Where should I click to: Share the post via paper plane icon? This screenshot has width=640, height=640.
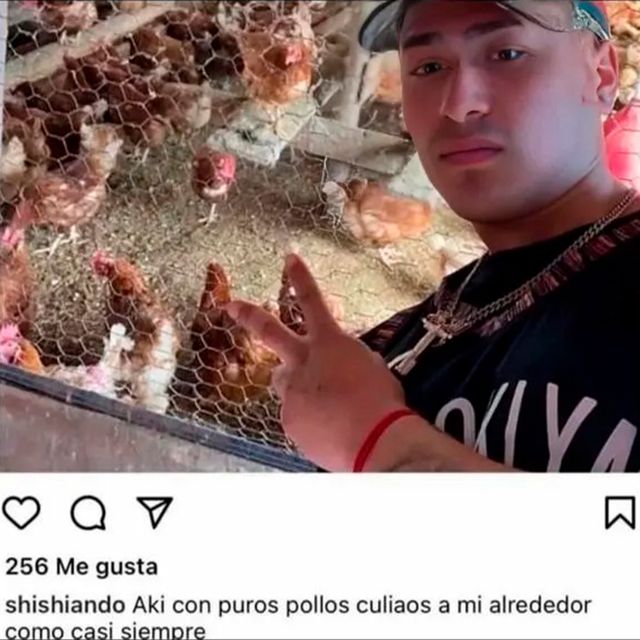[154, 512]
